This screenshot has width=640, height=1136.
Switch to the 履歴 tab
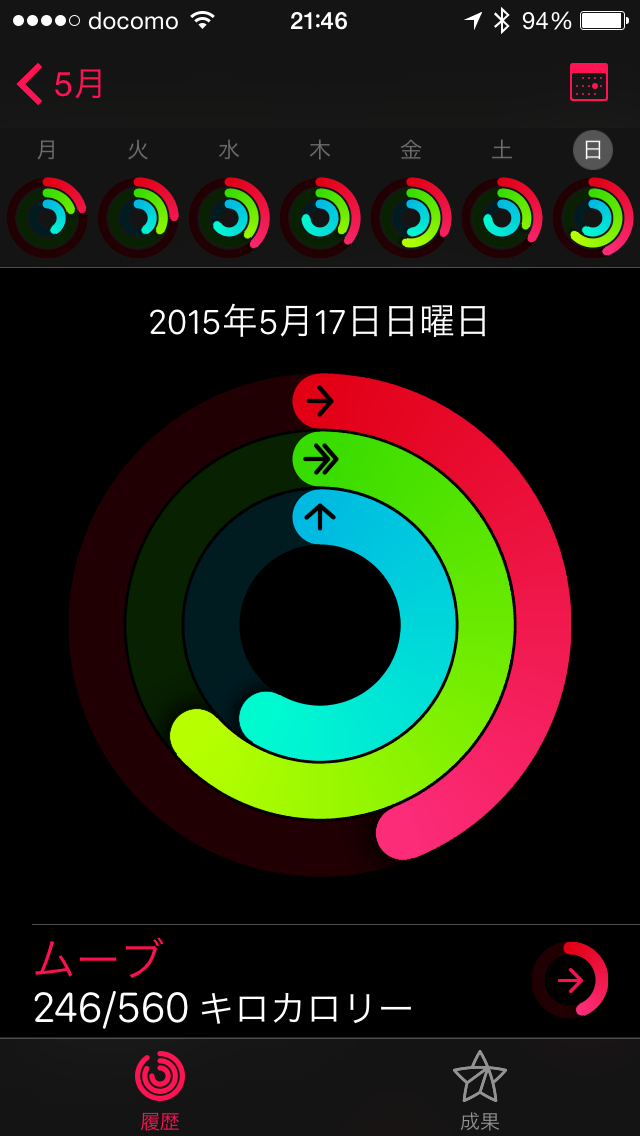tap(160, 1088)
